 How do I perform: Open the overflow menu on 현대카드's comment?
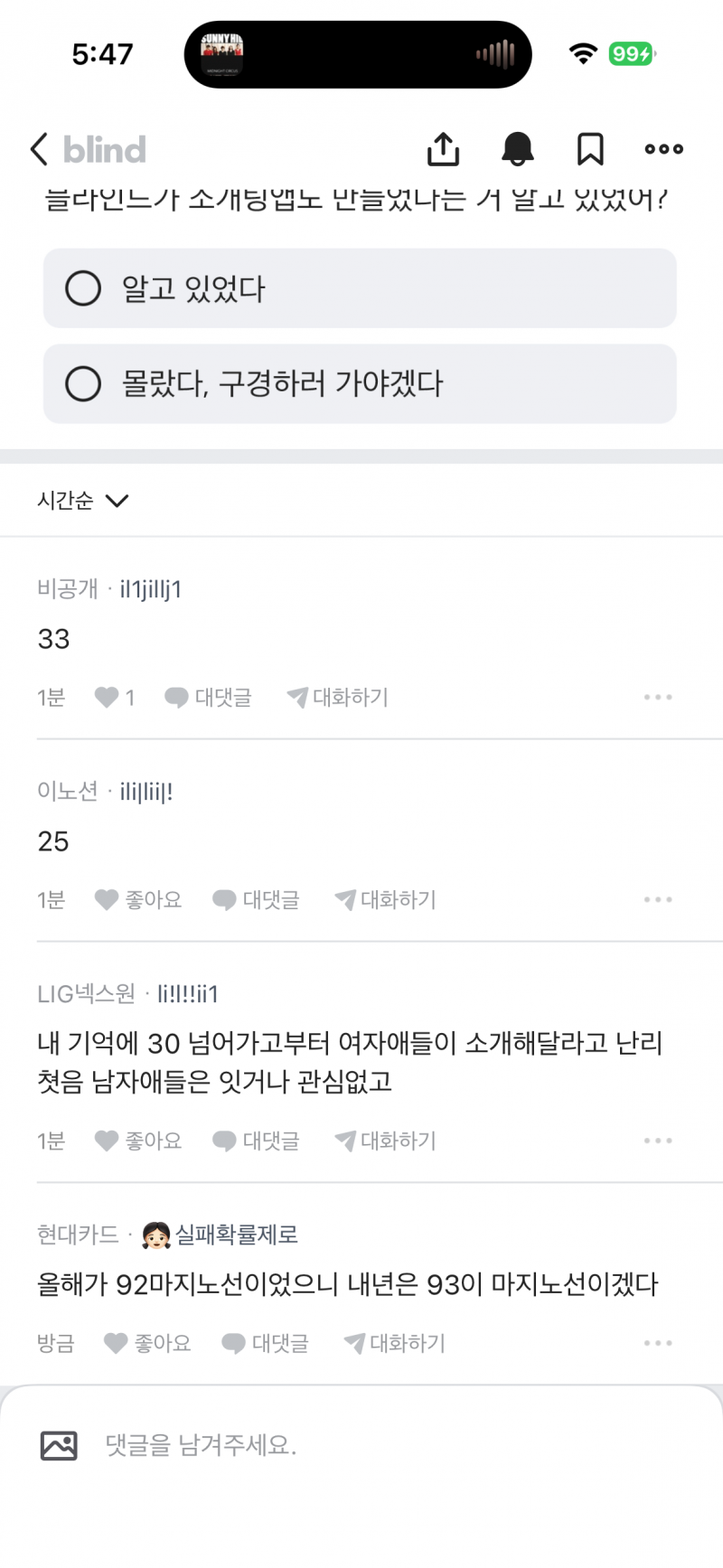pos(657,1343)
